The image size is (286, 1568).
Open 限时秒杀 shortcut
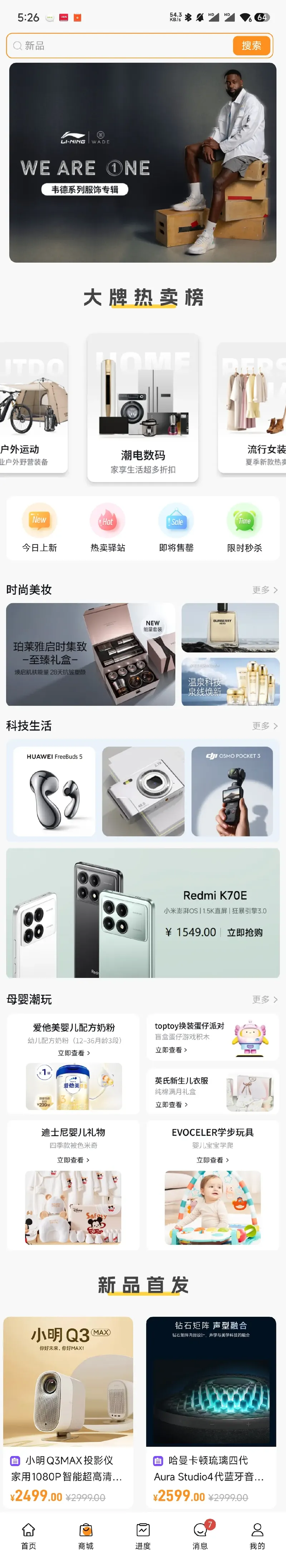[245, 528]
